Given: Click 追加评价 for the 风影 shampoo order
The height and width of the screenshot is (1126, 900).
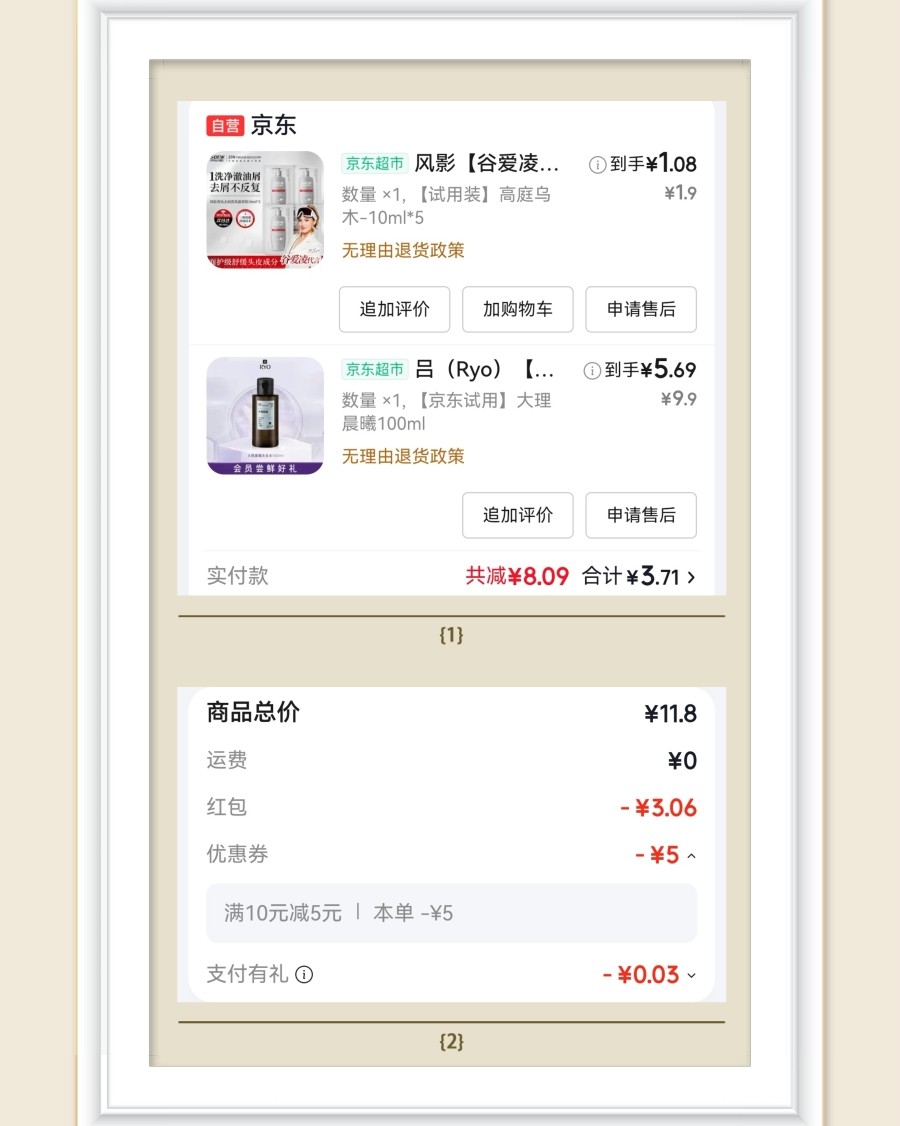Looking at the screenshot, I should pos(393,309).
